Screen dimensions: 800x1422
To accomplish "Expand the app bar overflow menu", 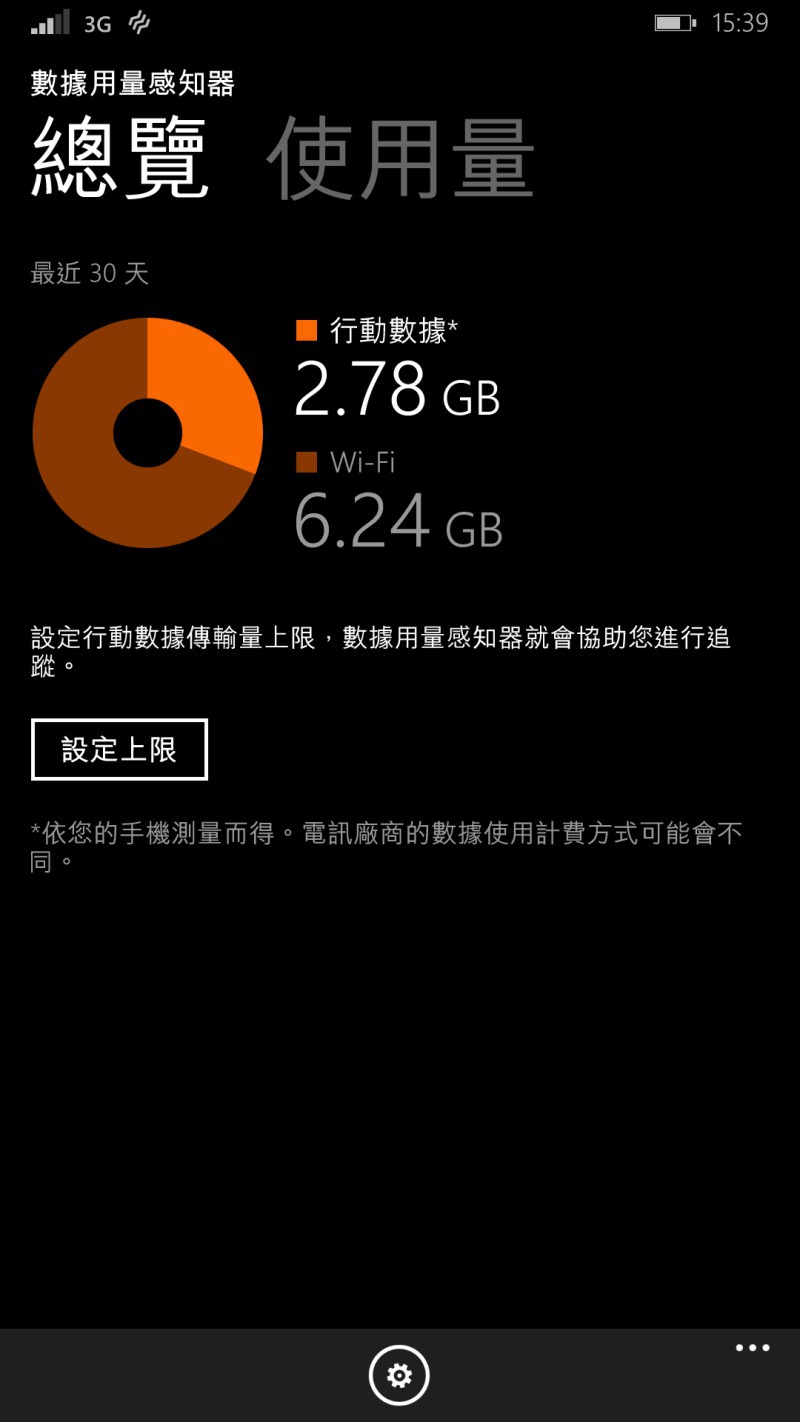I will tap(752, 1348).
